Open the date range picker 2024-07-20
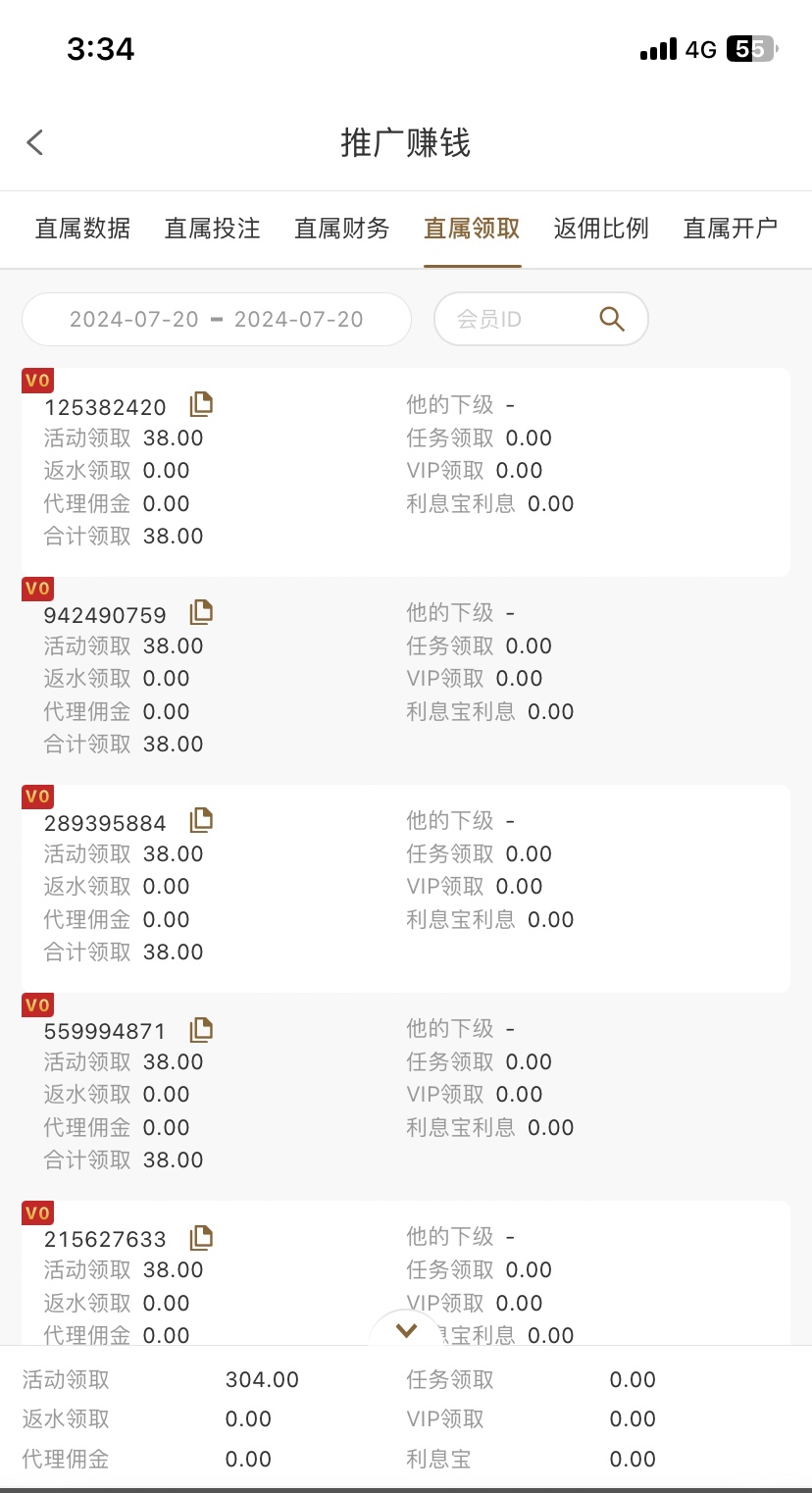Image resolution: width=812 pixels, height=1493 pixels. [x=216, y=319]
